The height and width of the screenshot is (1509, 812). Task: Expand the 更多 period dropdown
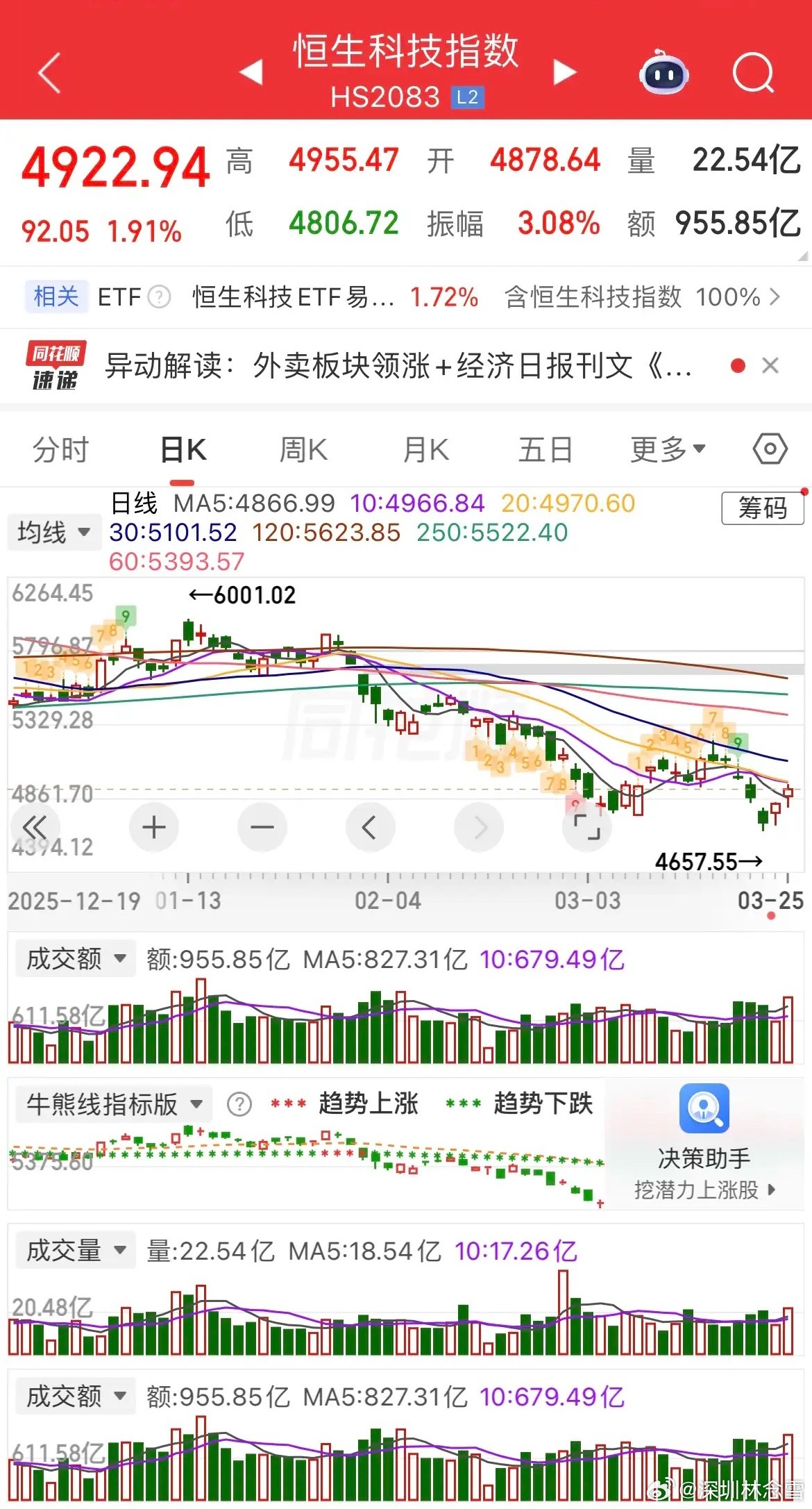pyautogui.click(x=667, y=450)
